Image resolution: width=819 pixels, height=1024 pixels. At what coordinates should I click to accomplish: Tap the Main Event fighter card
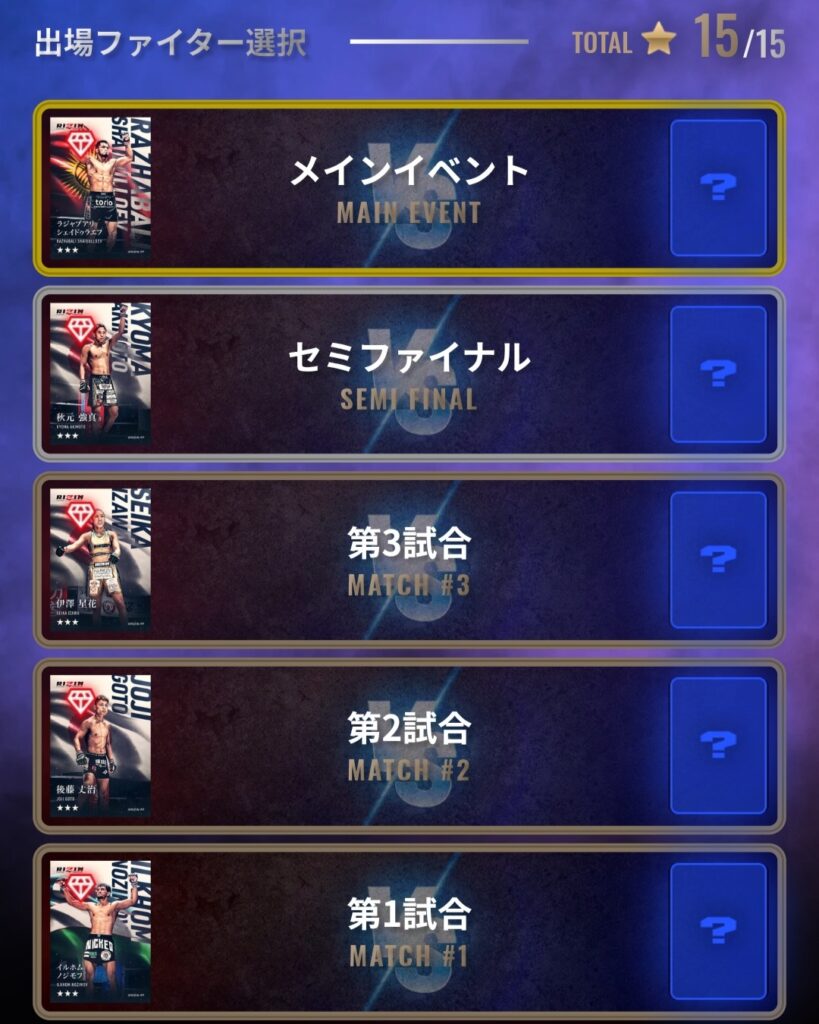click(x=100, y=187)
